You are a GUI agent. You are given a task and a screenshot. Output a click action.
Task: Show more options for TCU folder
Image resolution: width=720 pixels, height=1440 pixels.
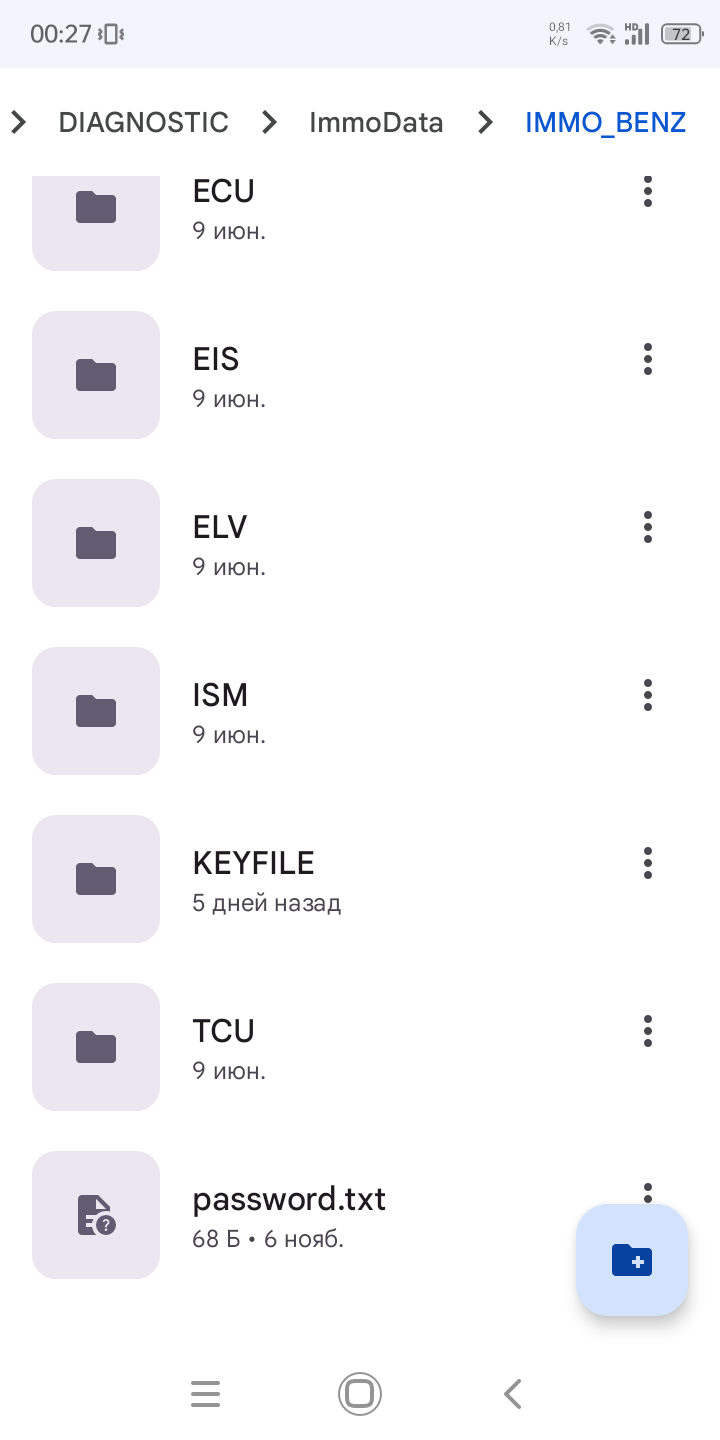[x=648, y=1030]
